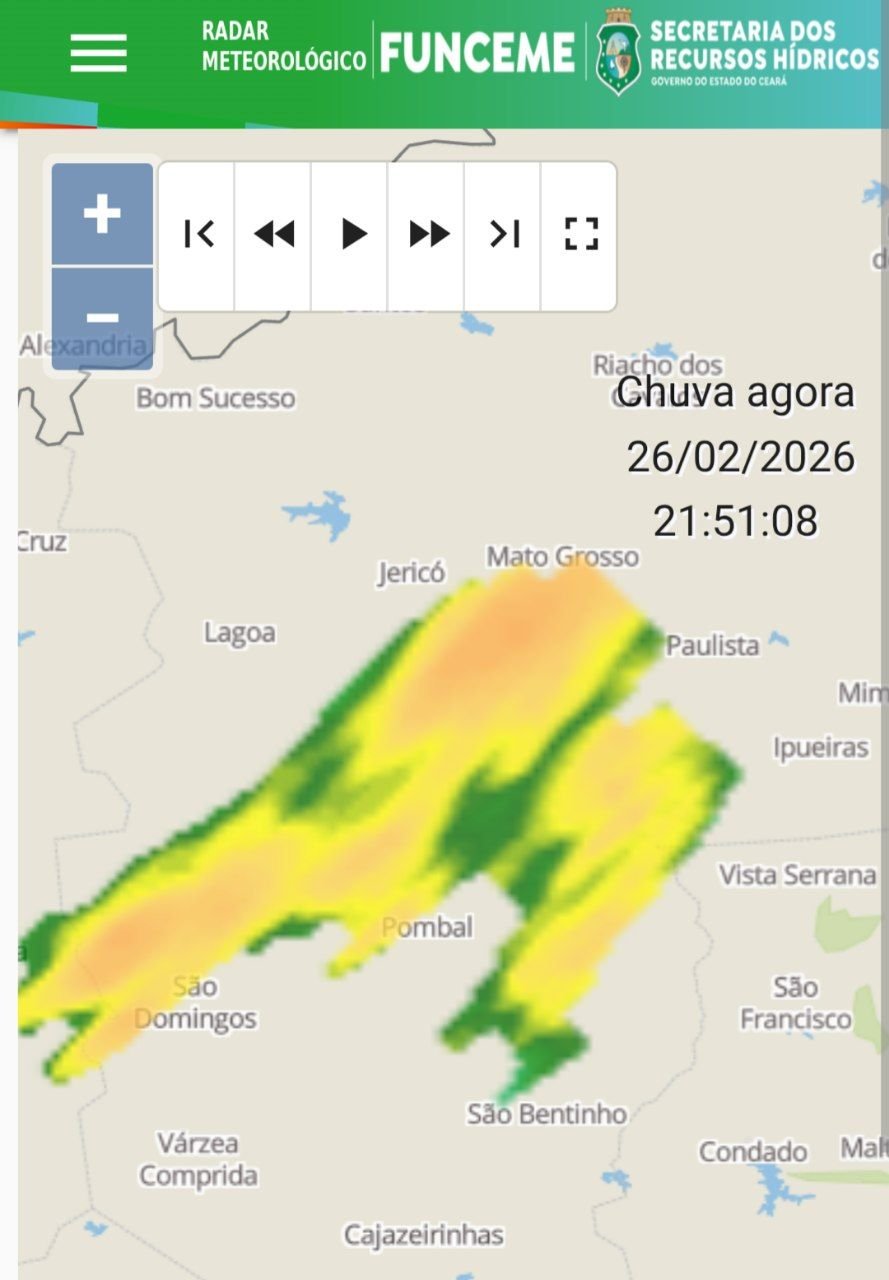This screenshot has height=1280, width=889.
Task: Play the radar animation
Action: tap(351, 235)
